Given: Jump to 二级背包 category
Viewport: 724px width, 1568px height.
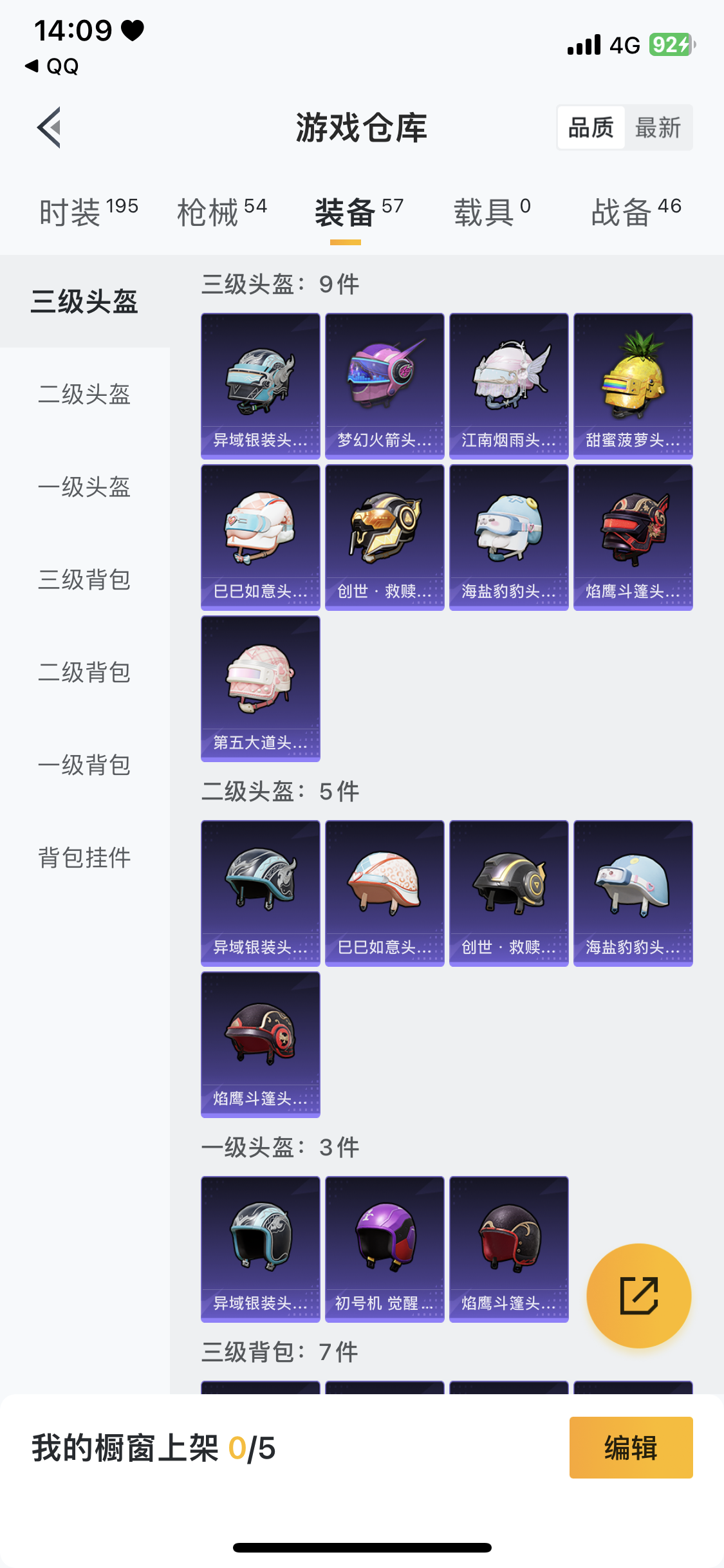Looking at the screenshot, I should [84, 672].
